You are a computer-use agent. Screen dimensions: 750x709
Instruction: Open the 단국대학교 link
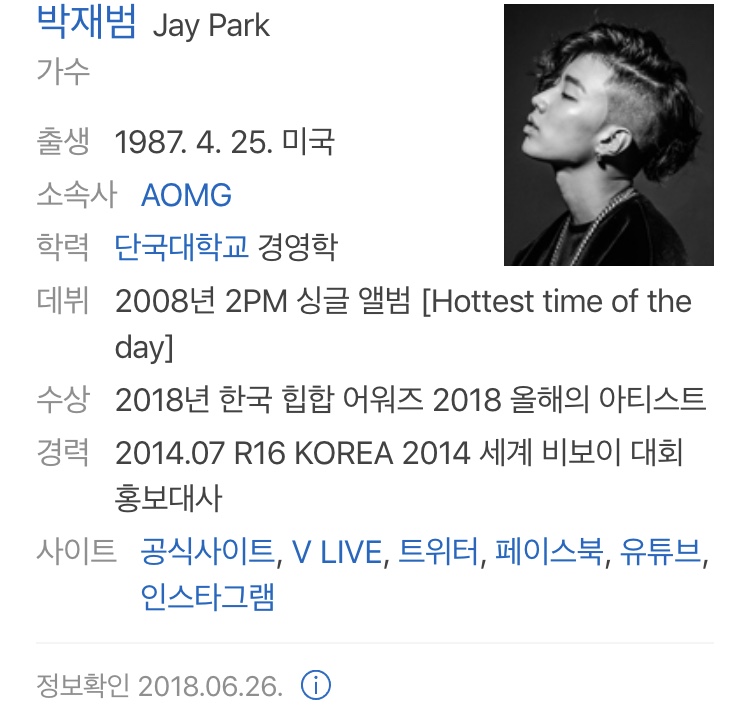(182, 246)
